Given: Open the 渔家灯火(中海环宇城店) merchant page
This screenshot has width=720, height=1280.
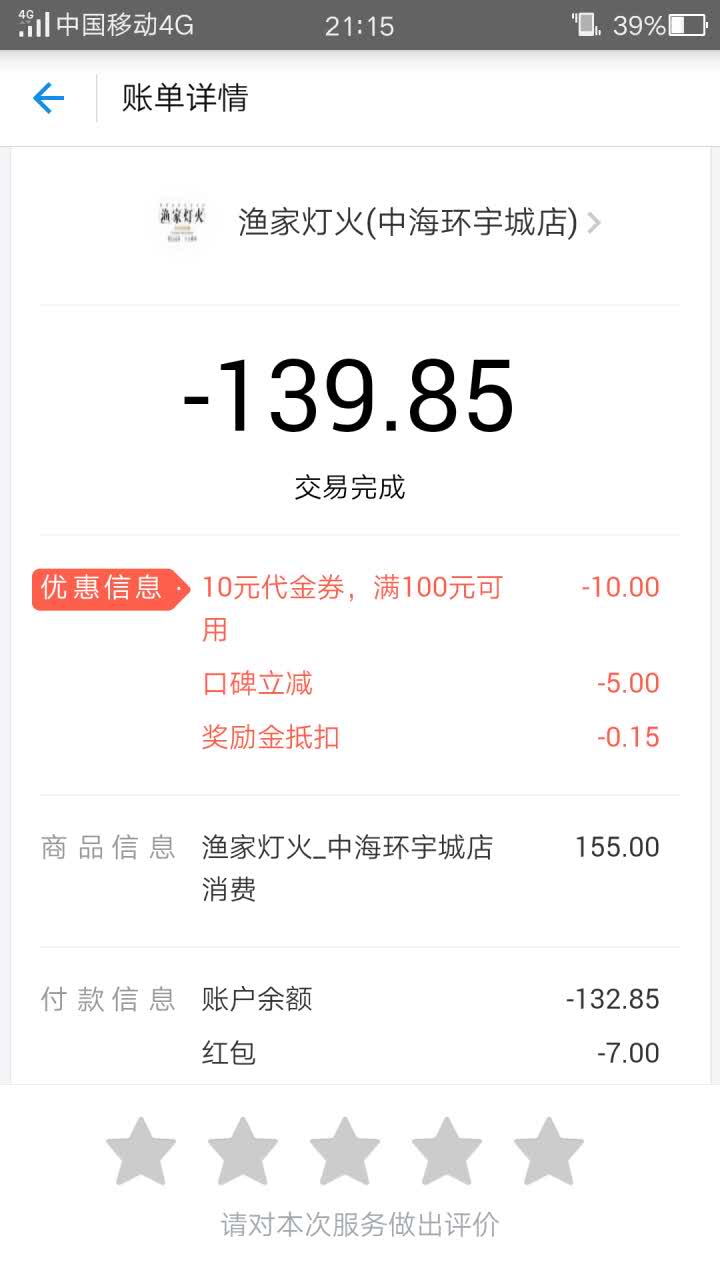Looking at the screenshot, I should (379, 222).
